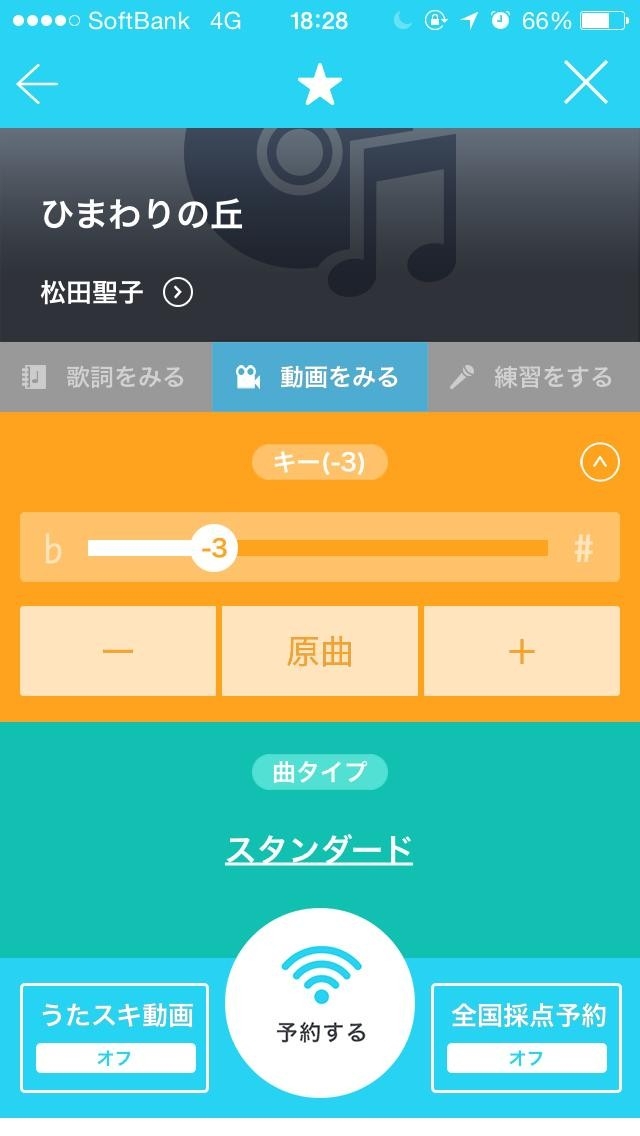Go back with the arrow icon
The height and width of the screenshot is (1136, 640).
(37, 86)
